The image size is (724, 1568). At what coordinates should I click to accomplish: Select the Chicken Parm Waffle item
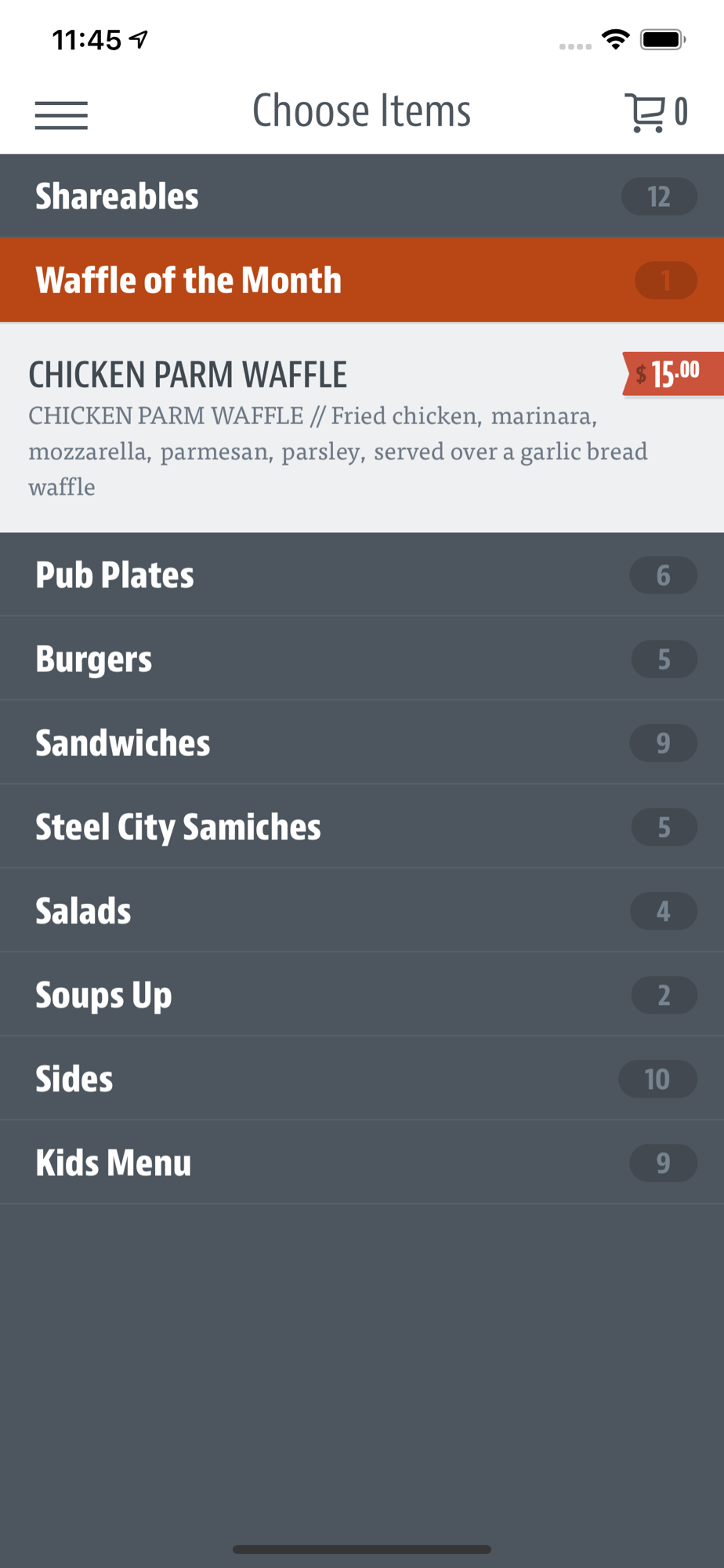362,427
